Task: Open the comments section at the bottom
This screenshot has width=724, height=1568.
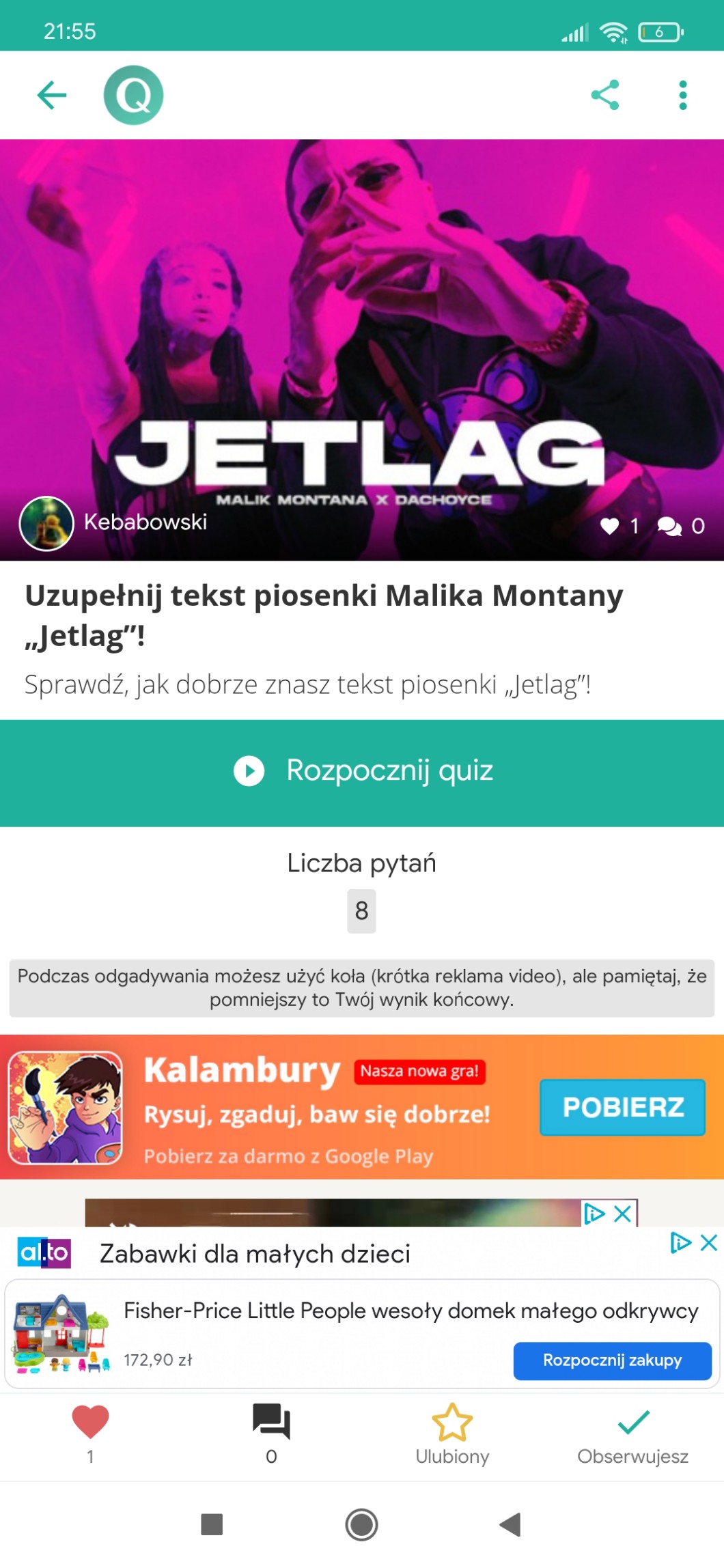Action: click(271, 1422)
